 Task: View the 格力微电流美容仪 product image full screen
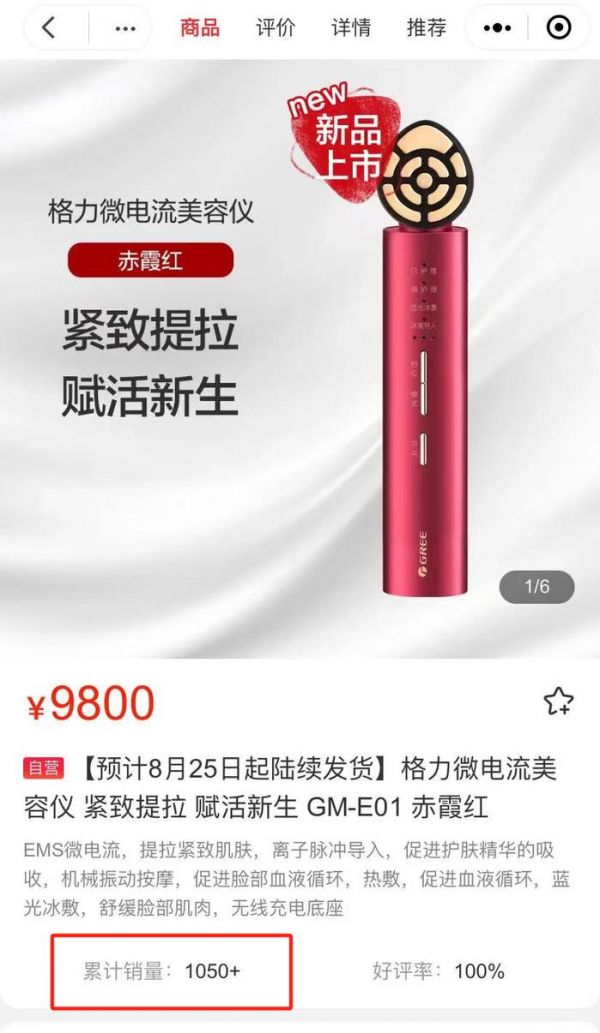[300, 360]
